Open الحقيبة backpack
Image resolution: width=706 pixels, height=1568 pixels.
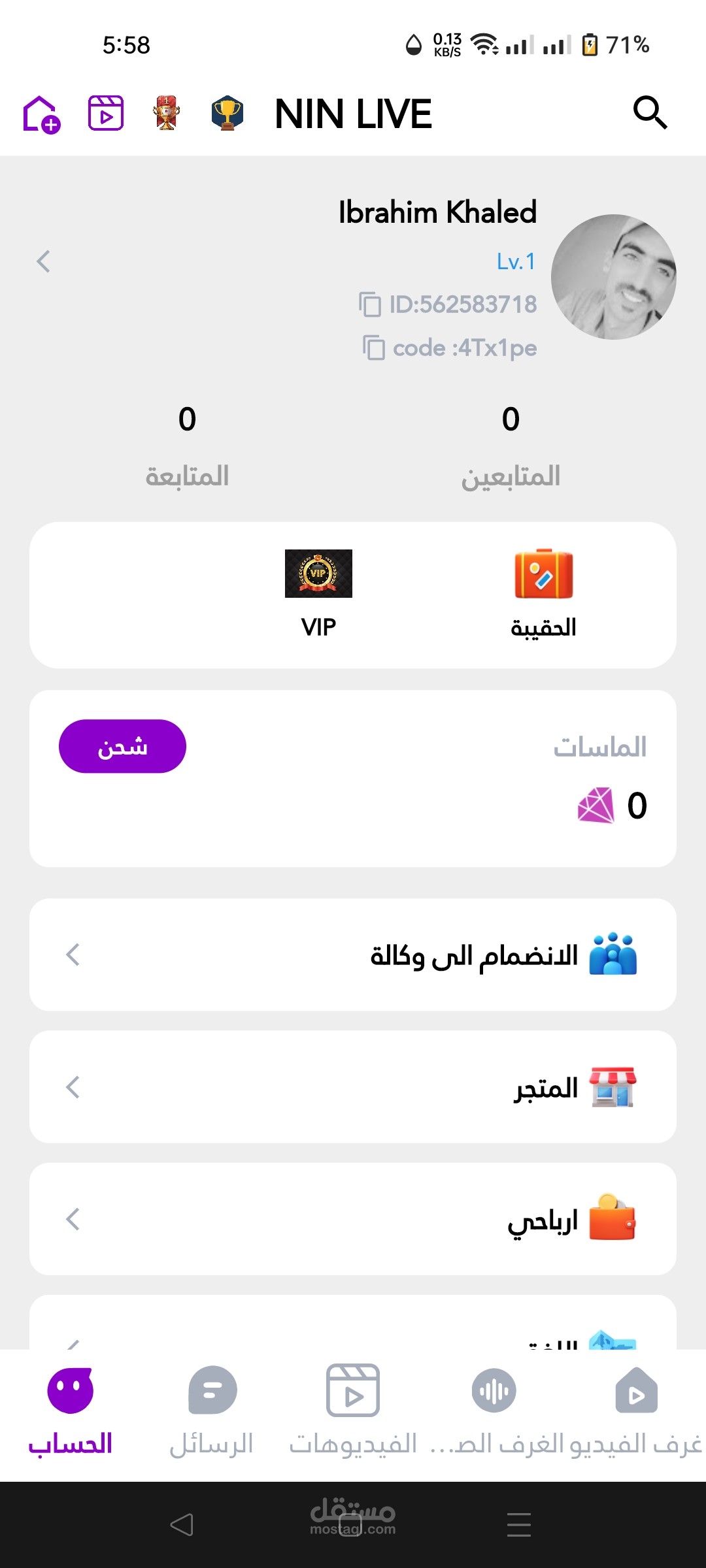pos(543,593)
